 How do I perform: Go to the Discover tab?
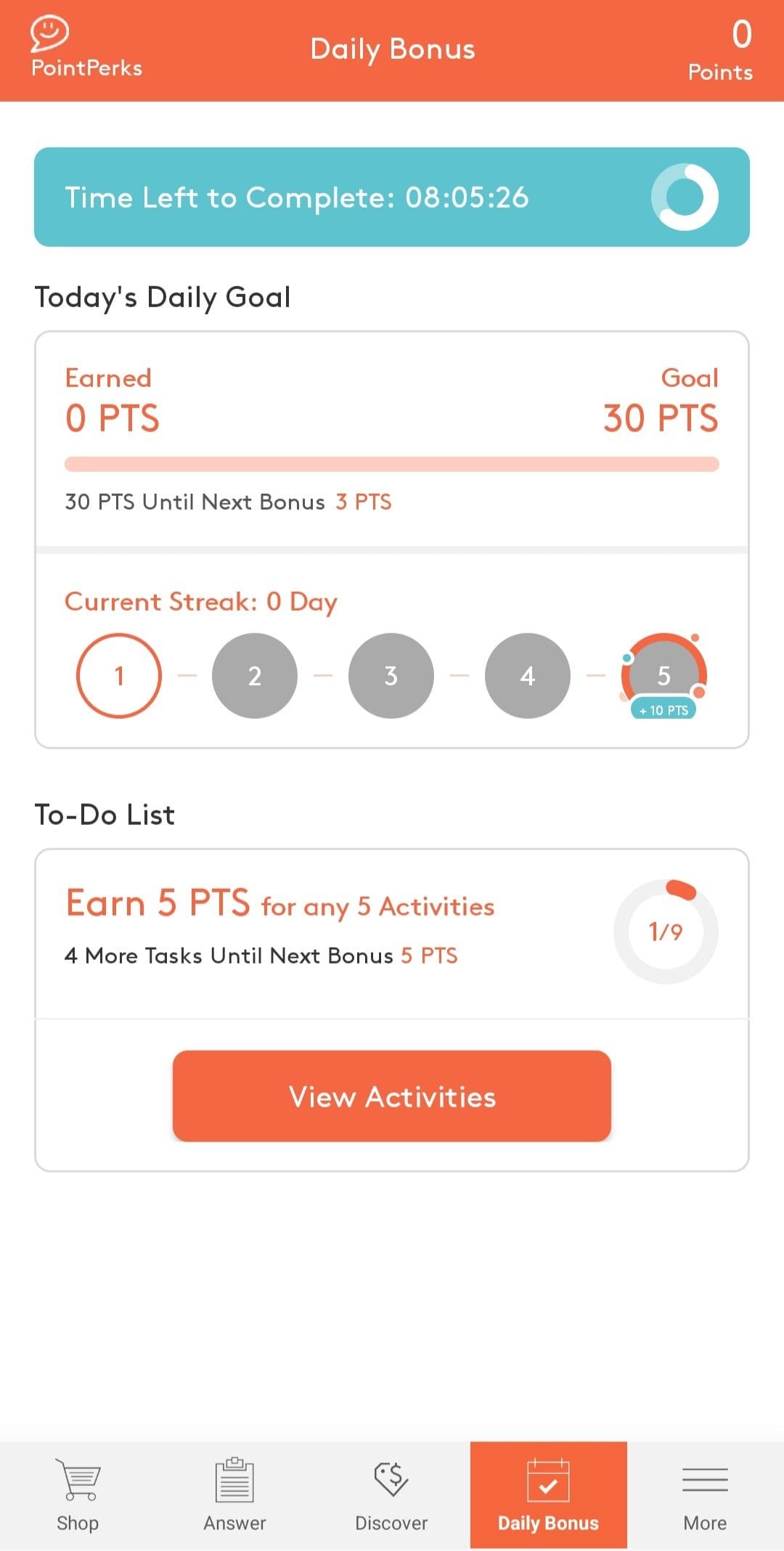coord(391,1495)
